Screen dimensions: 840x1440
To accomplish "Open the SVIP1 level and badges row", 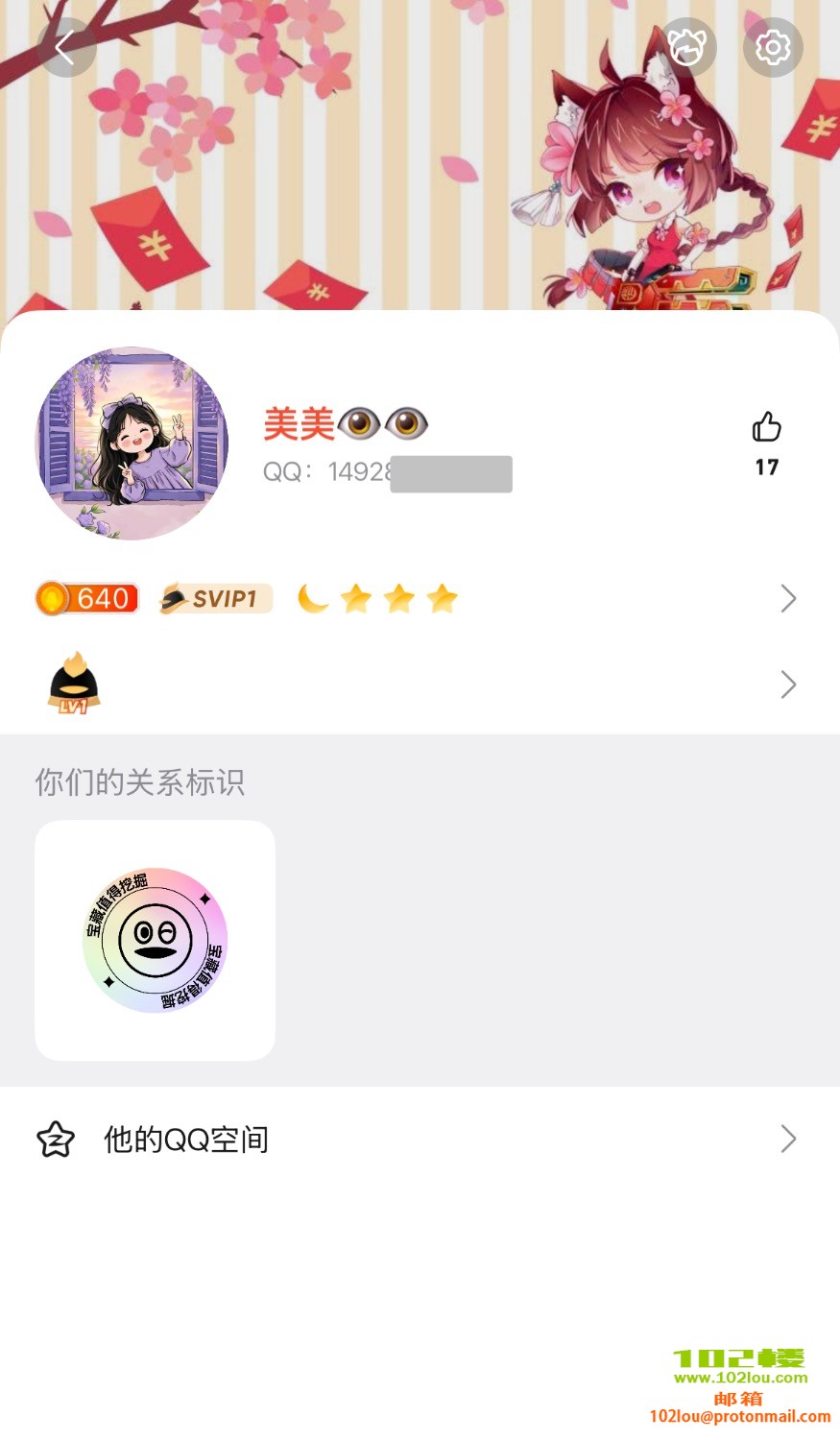I will click(418, 599).
